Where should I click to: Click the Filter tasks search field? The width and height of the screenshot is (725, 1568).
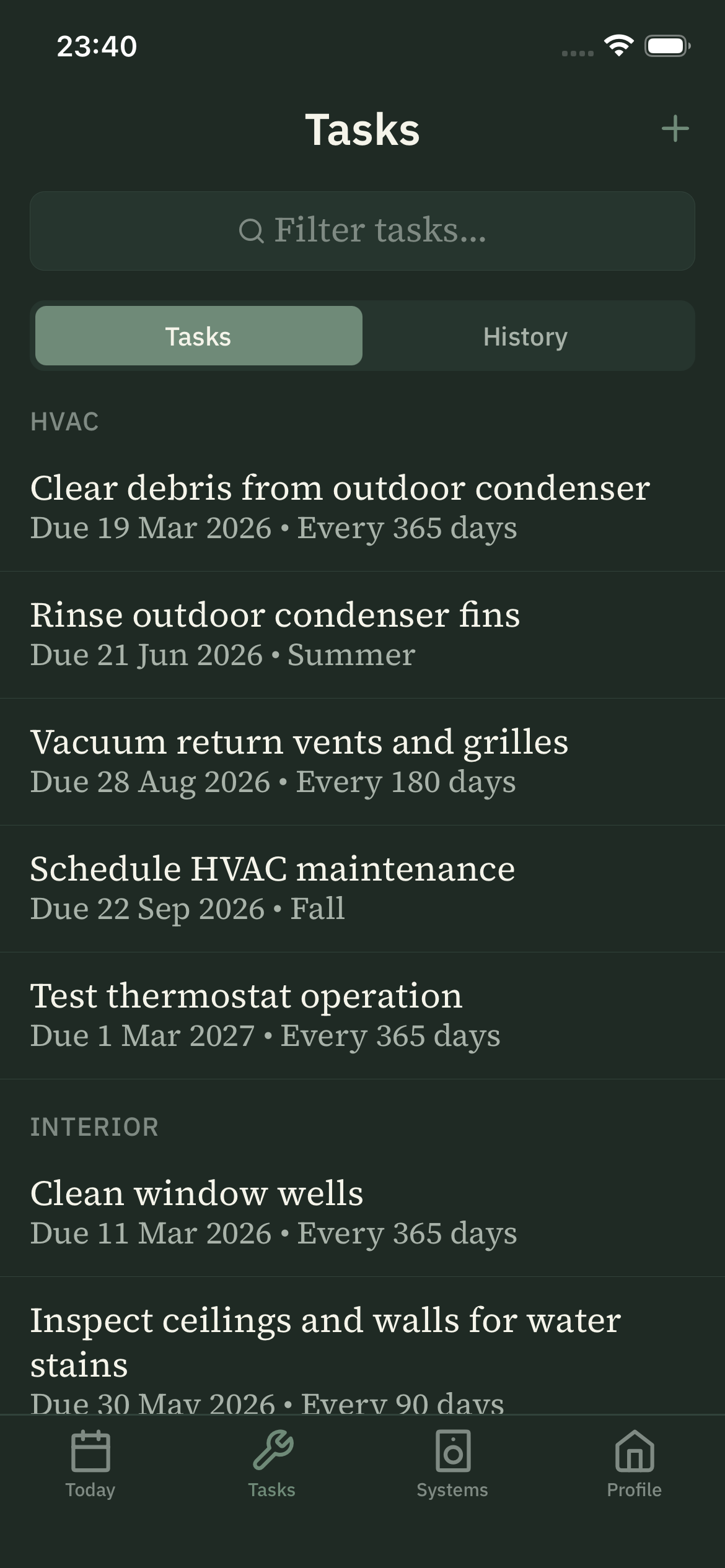[362, 230]
